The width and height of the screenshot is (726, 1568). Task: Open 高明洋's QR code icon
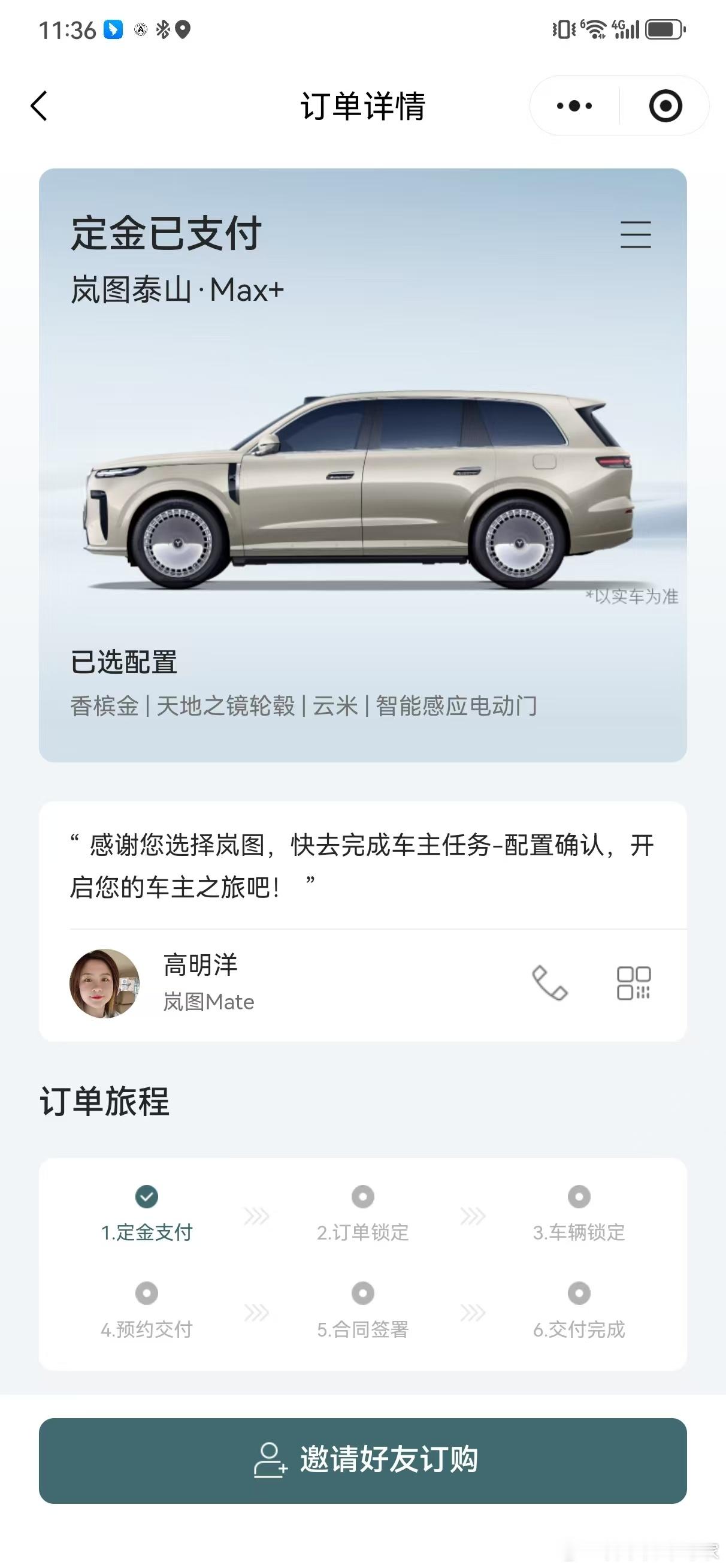pos(635,983)
